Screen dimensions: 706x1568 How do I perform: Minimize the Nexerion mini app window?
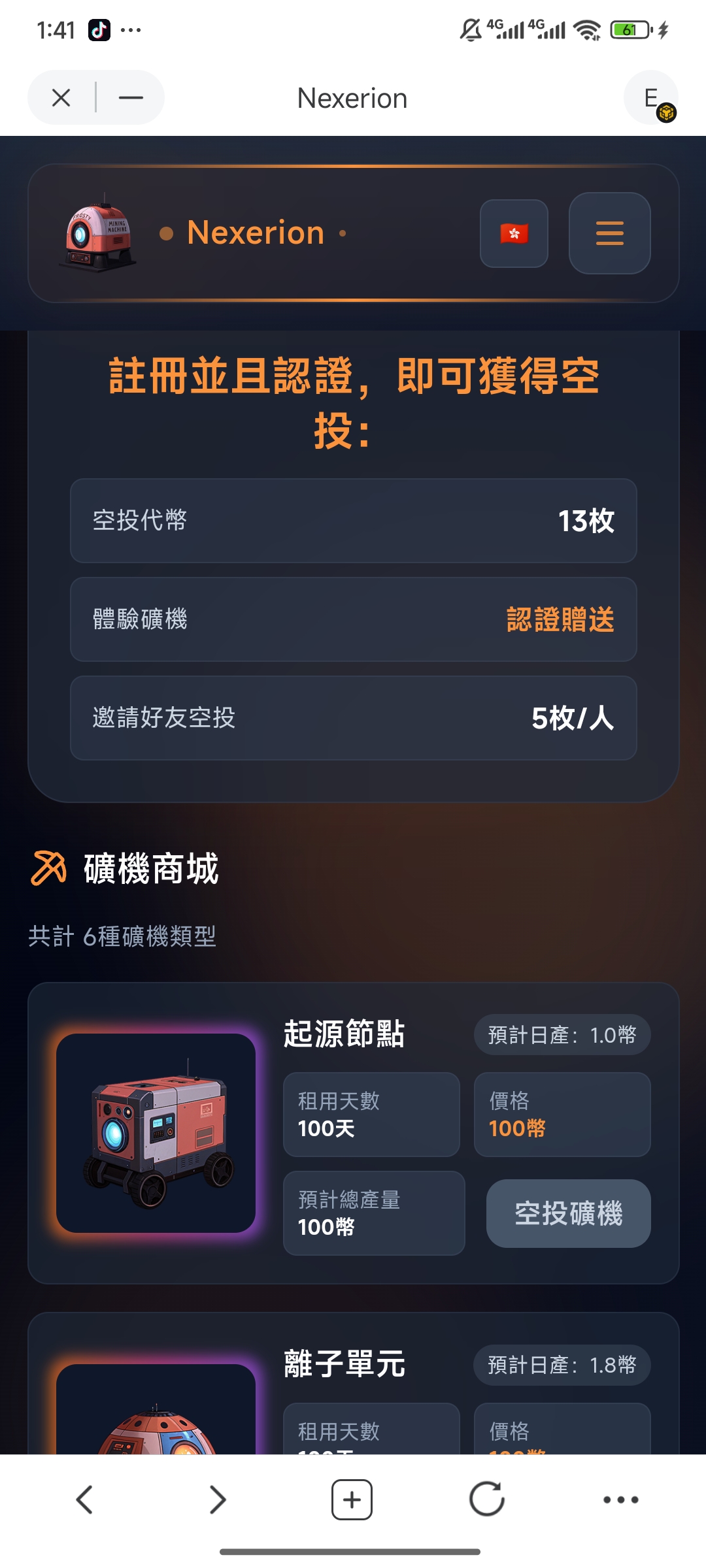click(131, 98)
